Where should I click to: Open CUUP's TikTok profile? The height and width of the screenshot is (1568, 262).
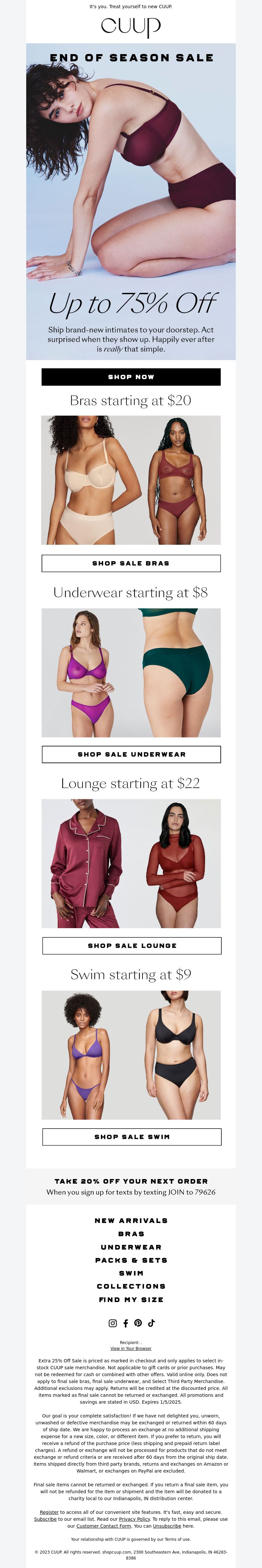click(x=151, y=1323)
